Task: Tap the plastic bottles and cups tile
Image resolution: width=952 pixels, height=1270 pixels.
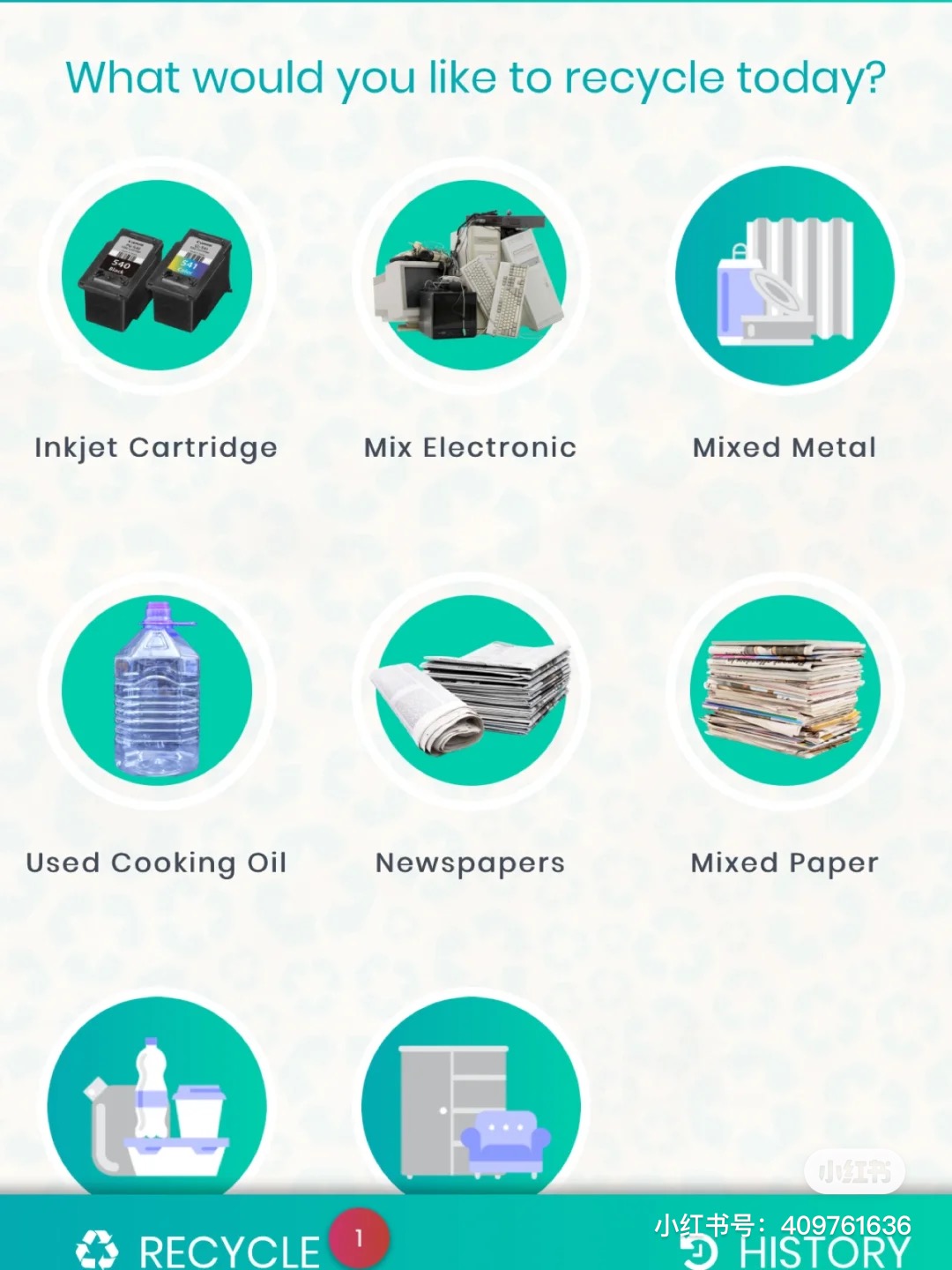Action: point(157,1102)
